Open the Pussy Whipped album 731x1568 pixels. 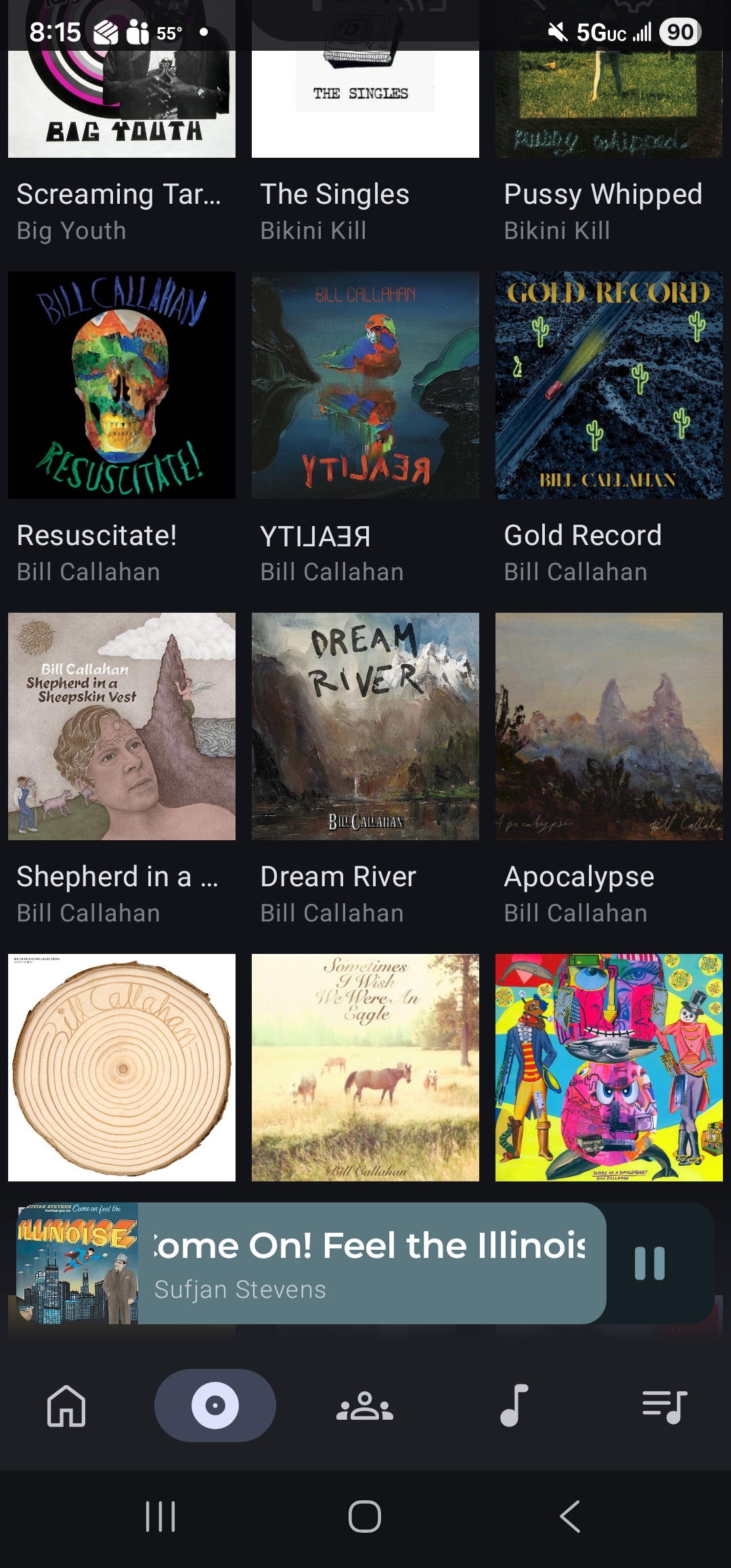tap(609, 102)
